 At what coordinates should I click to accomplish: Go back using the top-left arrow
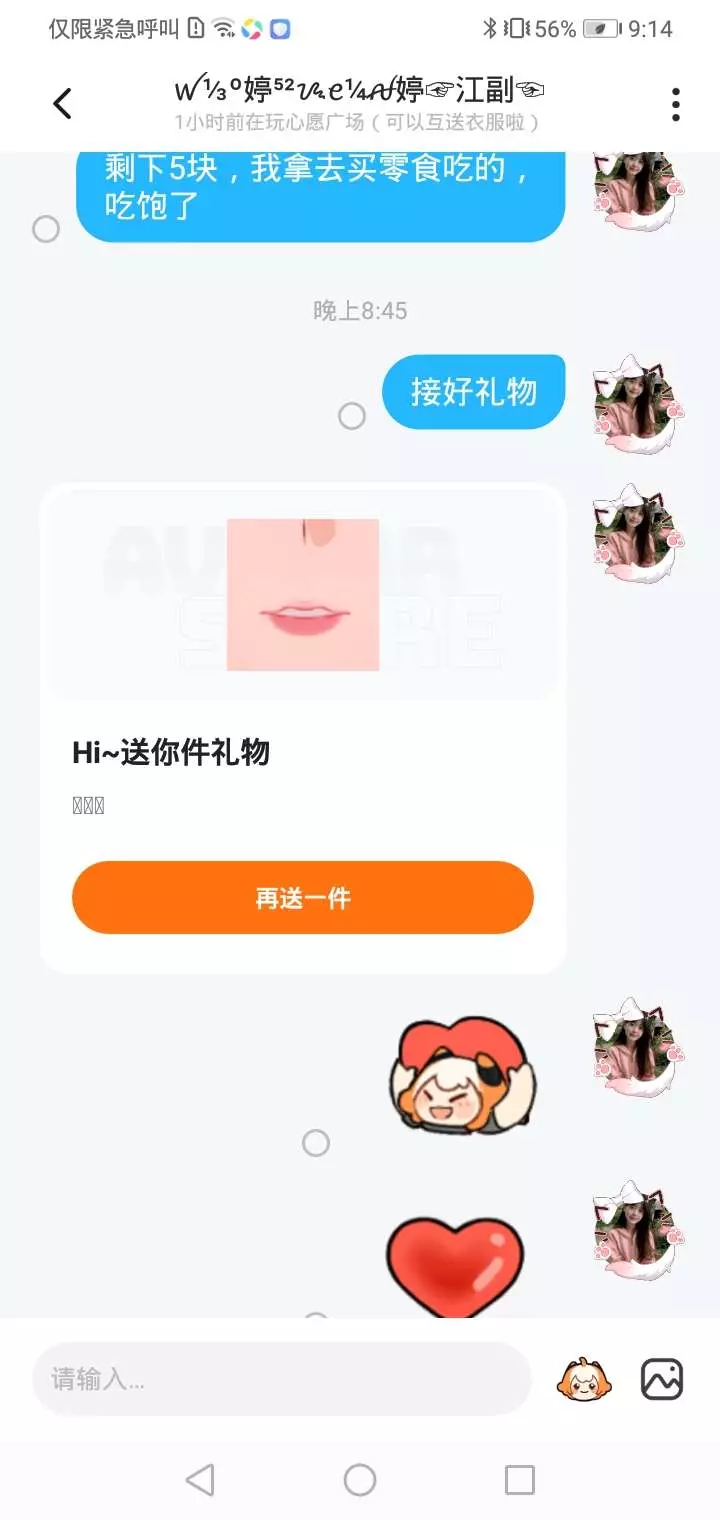[x=62, y=104]
